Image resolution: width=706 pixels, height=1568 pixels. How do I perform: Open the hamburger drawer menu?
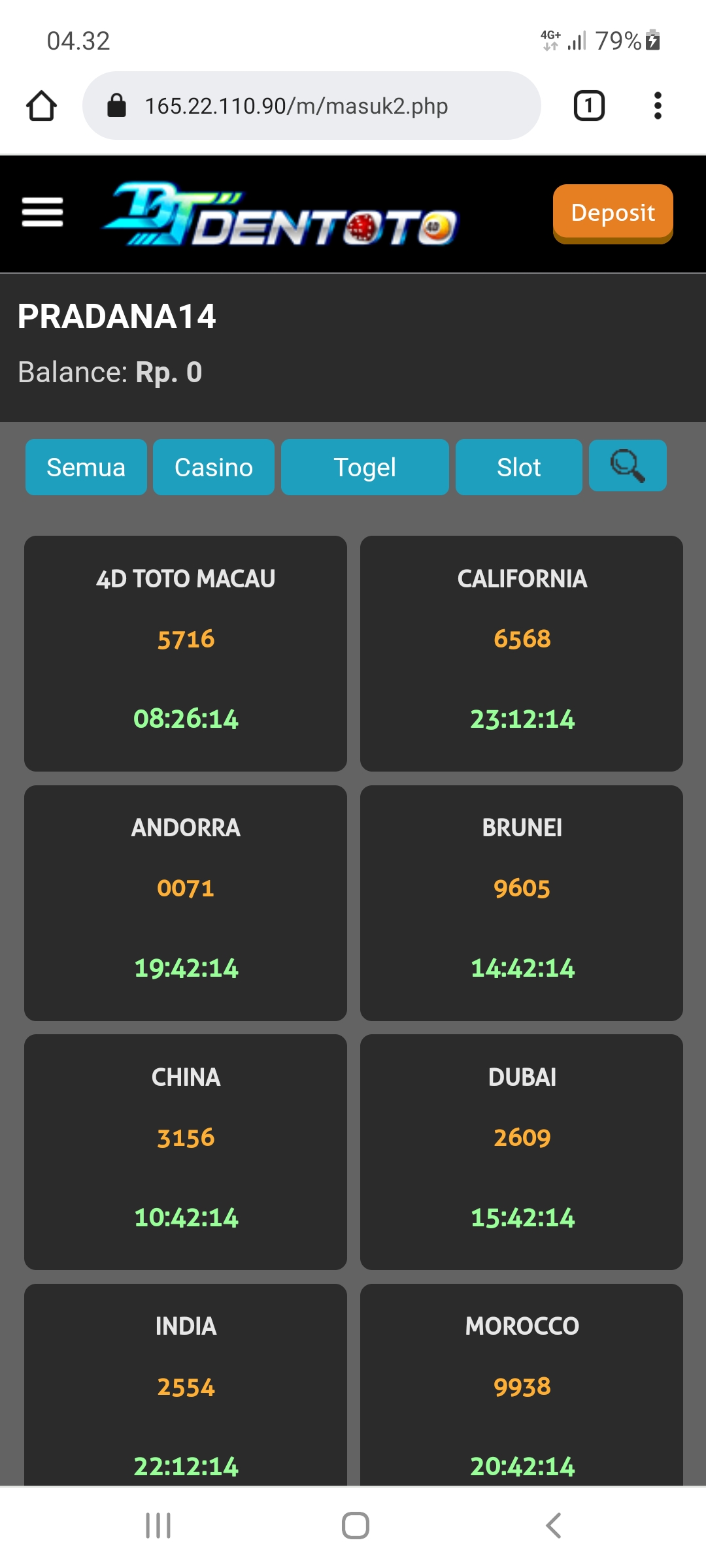point(42,212)
